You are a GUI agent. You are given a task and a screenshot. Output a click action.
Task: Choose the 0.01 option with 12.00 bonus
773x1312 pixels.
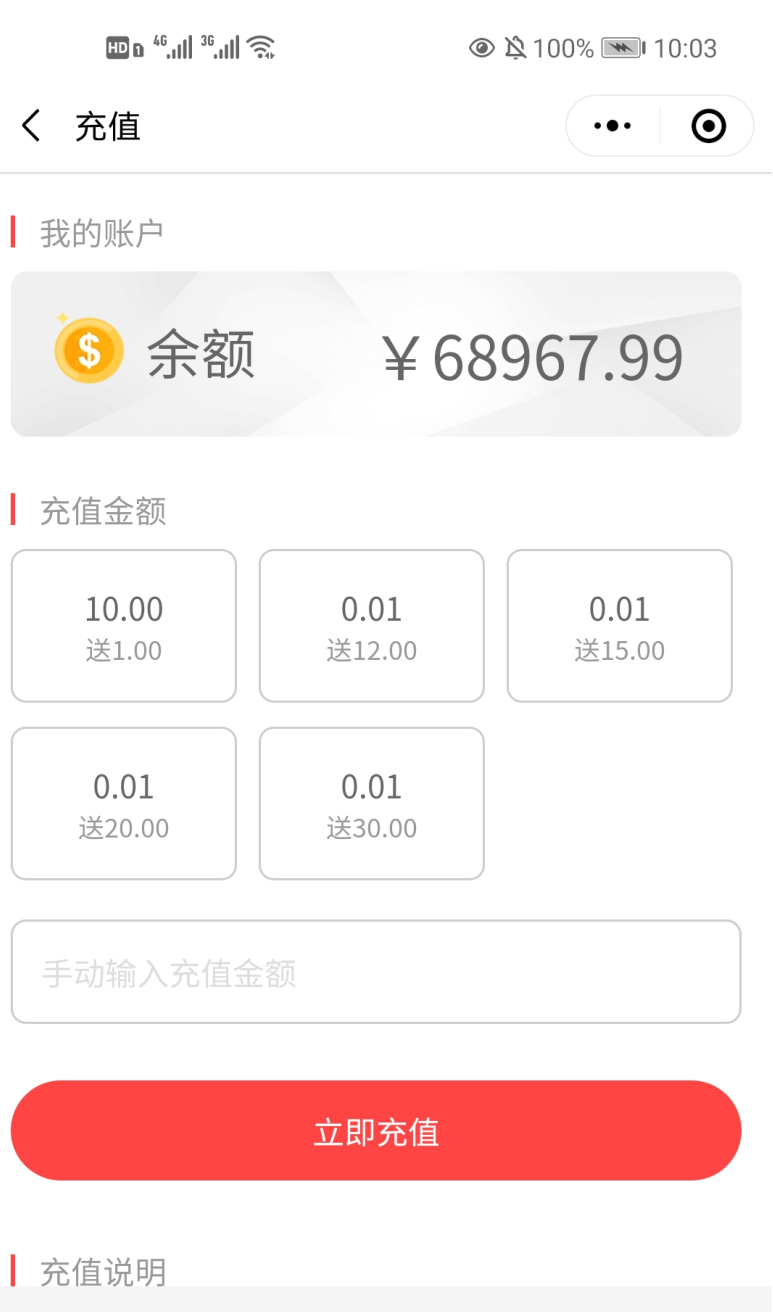point(372,626)
